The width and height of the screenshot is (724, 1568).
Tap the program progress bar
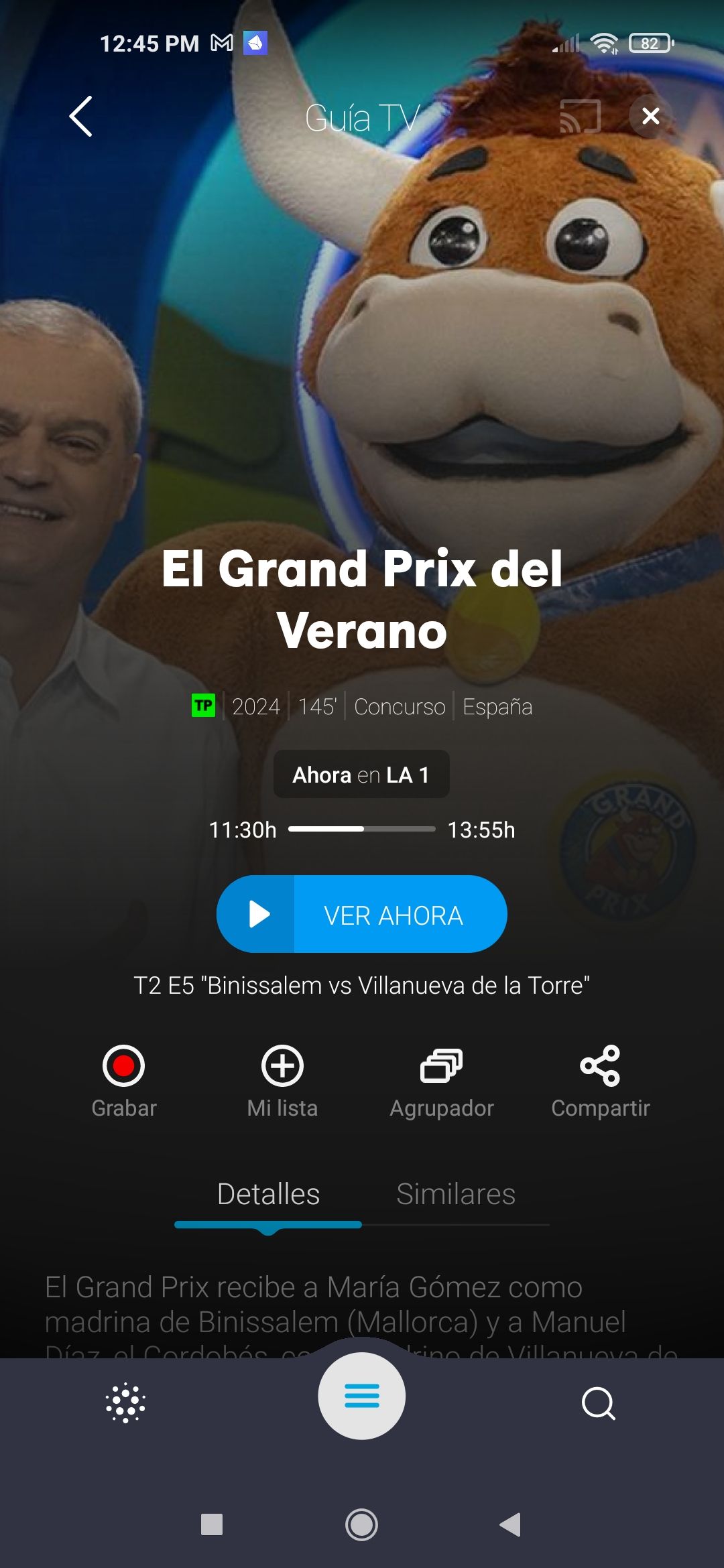[x=361, y=829]
